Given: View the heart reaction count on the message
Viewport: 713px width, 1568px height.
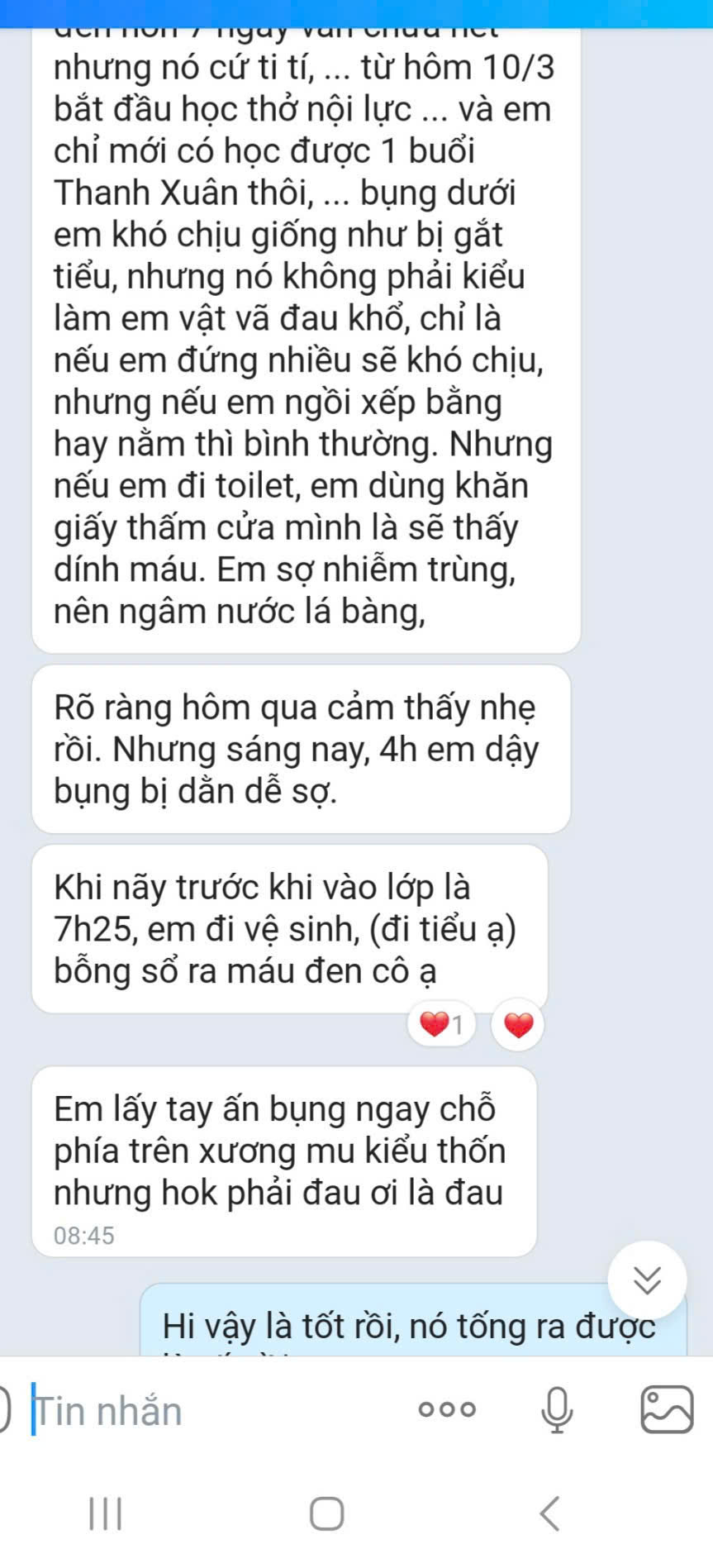Looking at the screenshot, I should (x=442, y=1025).
